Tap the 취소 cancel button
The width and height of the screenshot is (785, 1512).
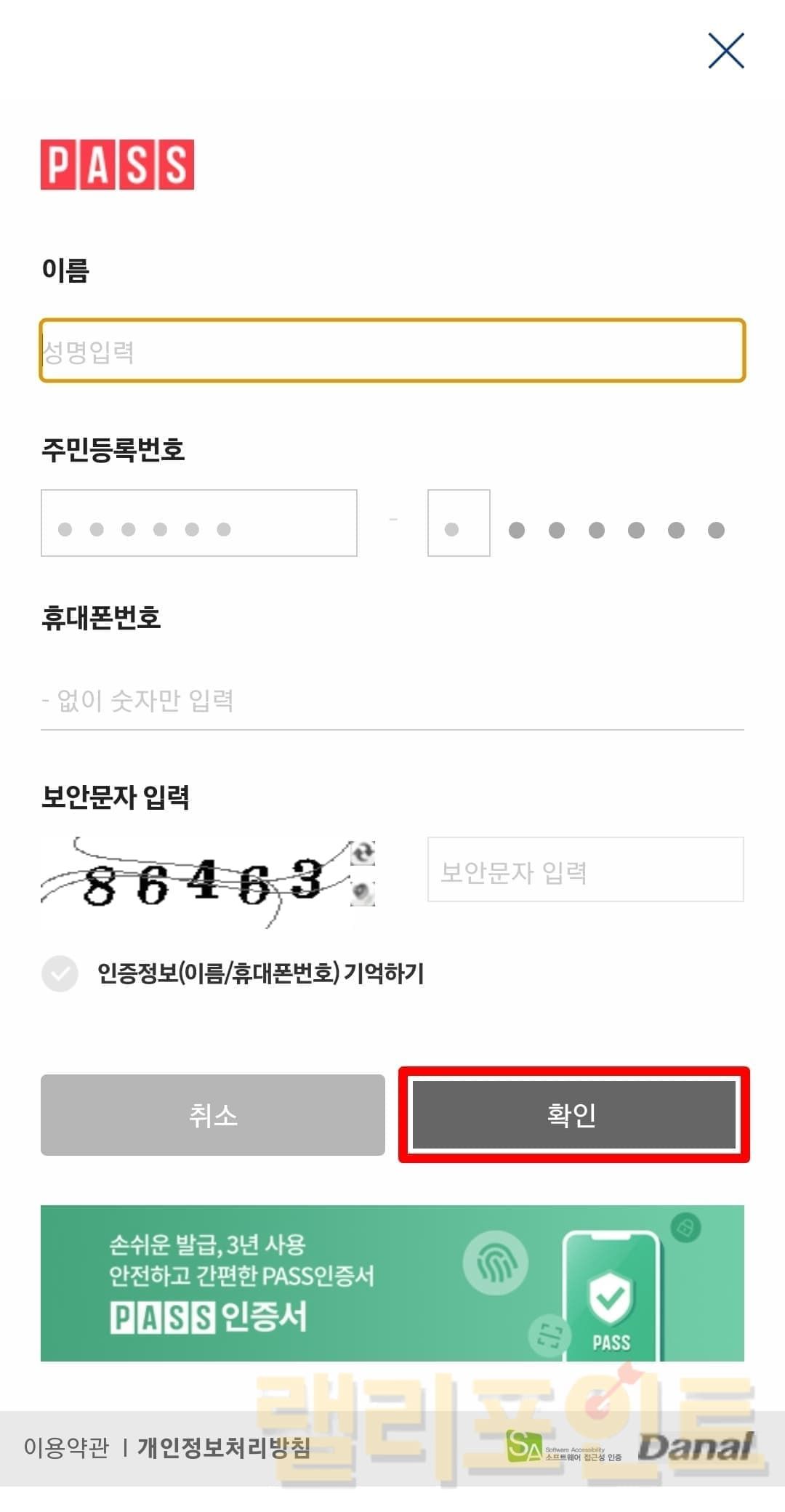[x=212, y=1114]
